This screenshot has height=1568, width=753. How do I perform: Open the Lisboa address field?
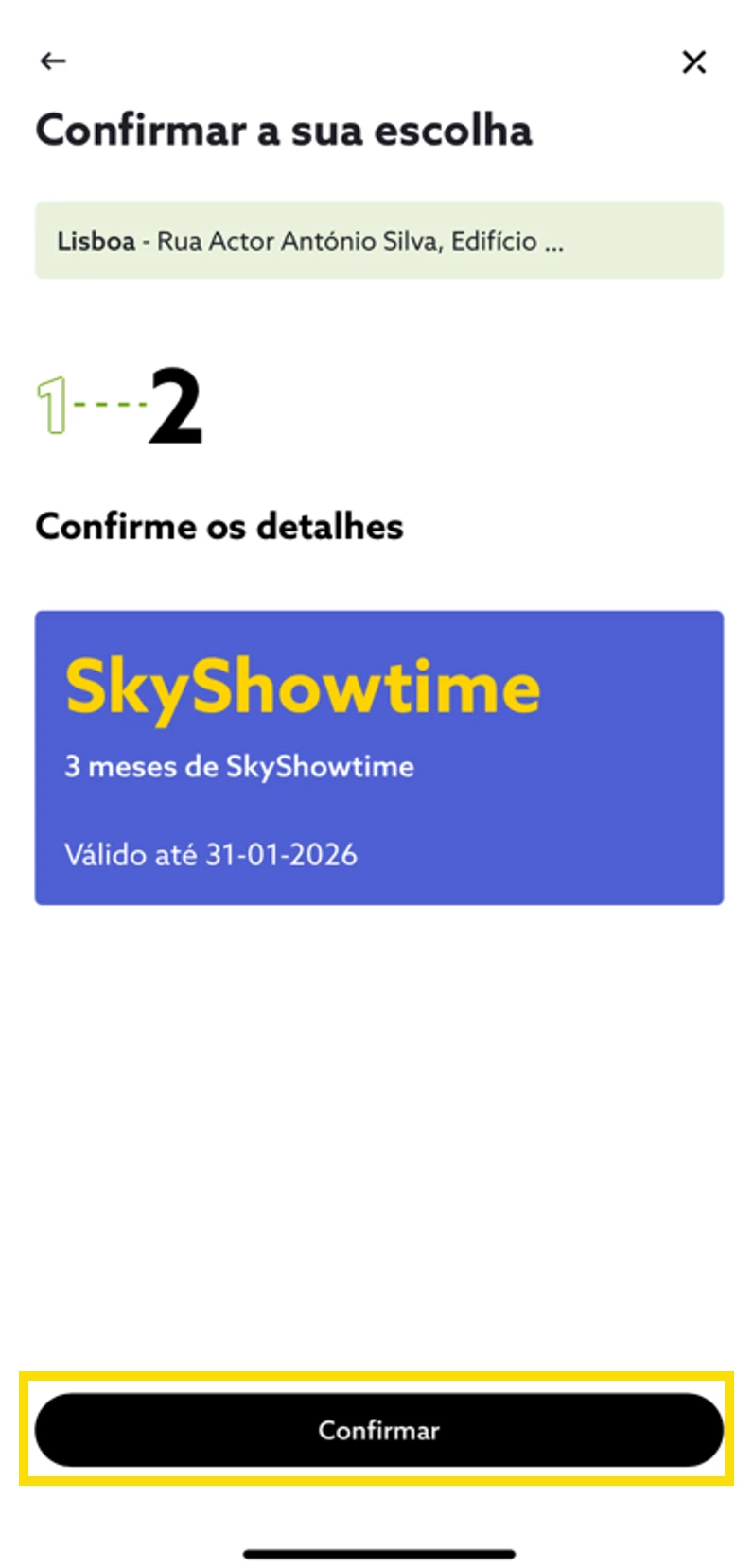tap(378, 241)
